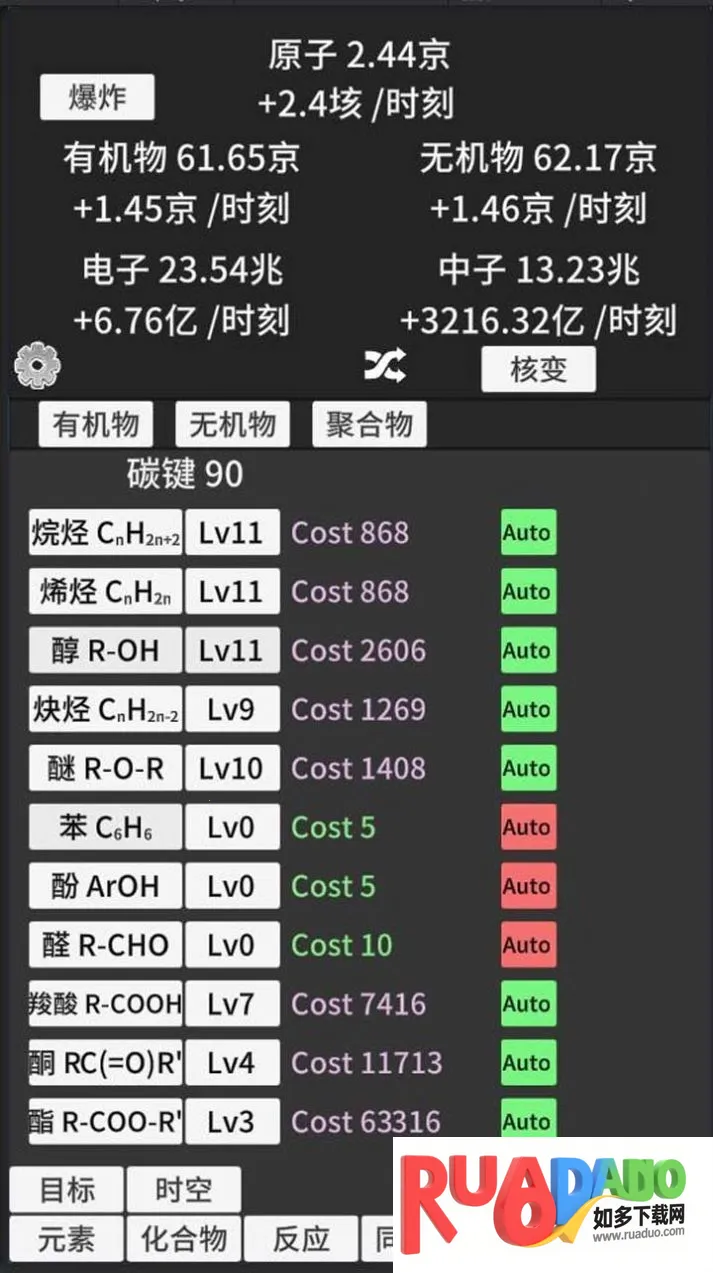Toggle Auto for 苯 C6H6

coord(527,828)
